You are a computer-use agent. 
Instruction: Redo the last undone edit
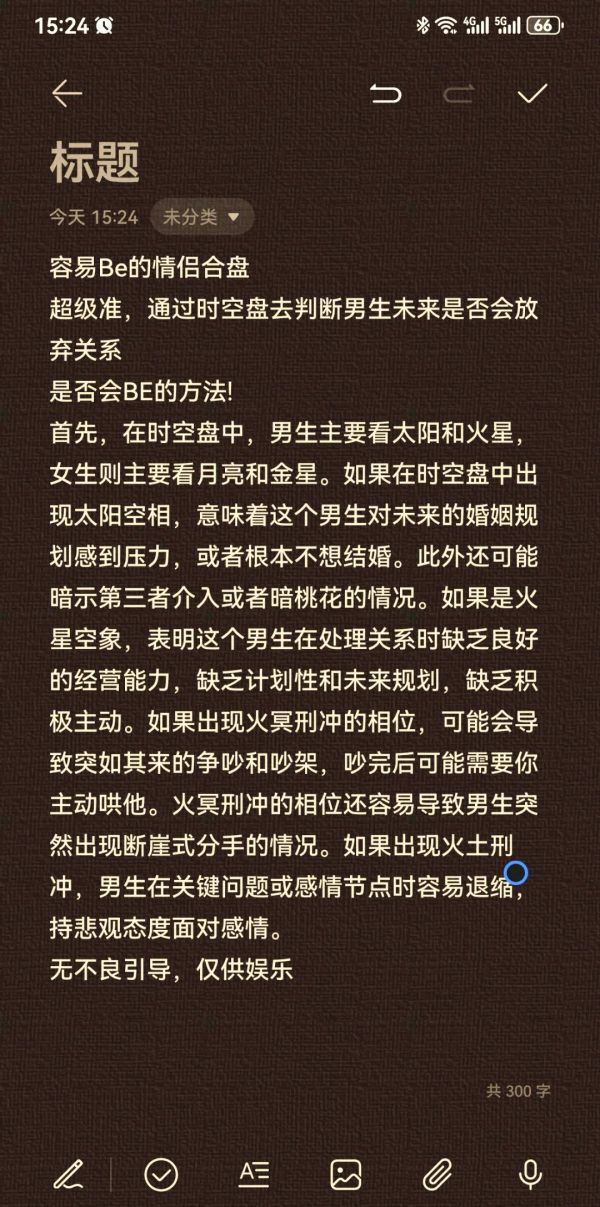(459, 94)
